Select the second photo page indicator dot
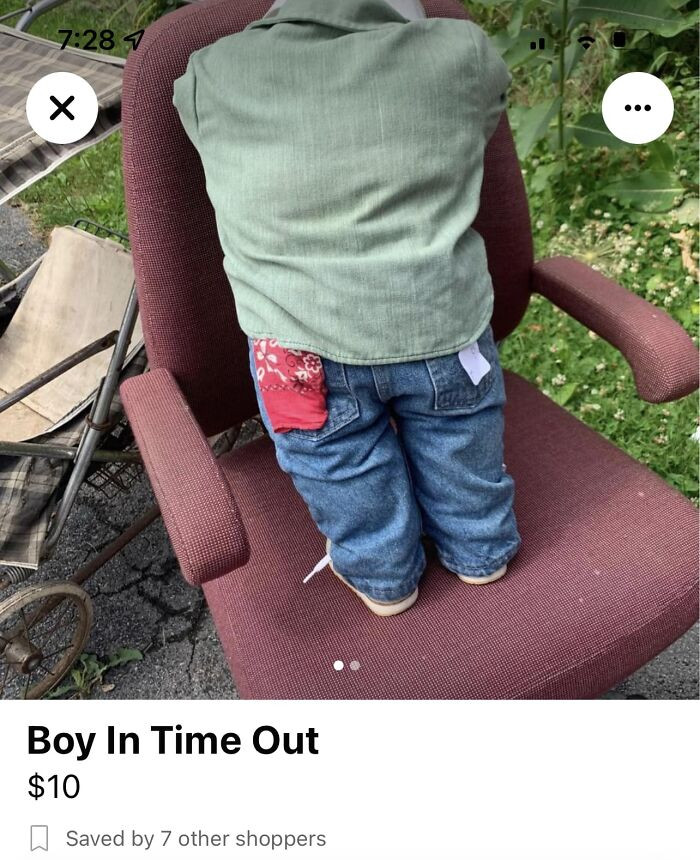The height and width of the screenshot is (860, 700). point(355,665)
